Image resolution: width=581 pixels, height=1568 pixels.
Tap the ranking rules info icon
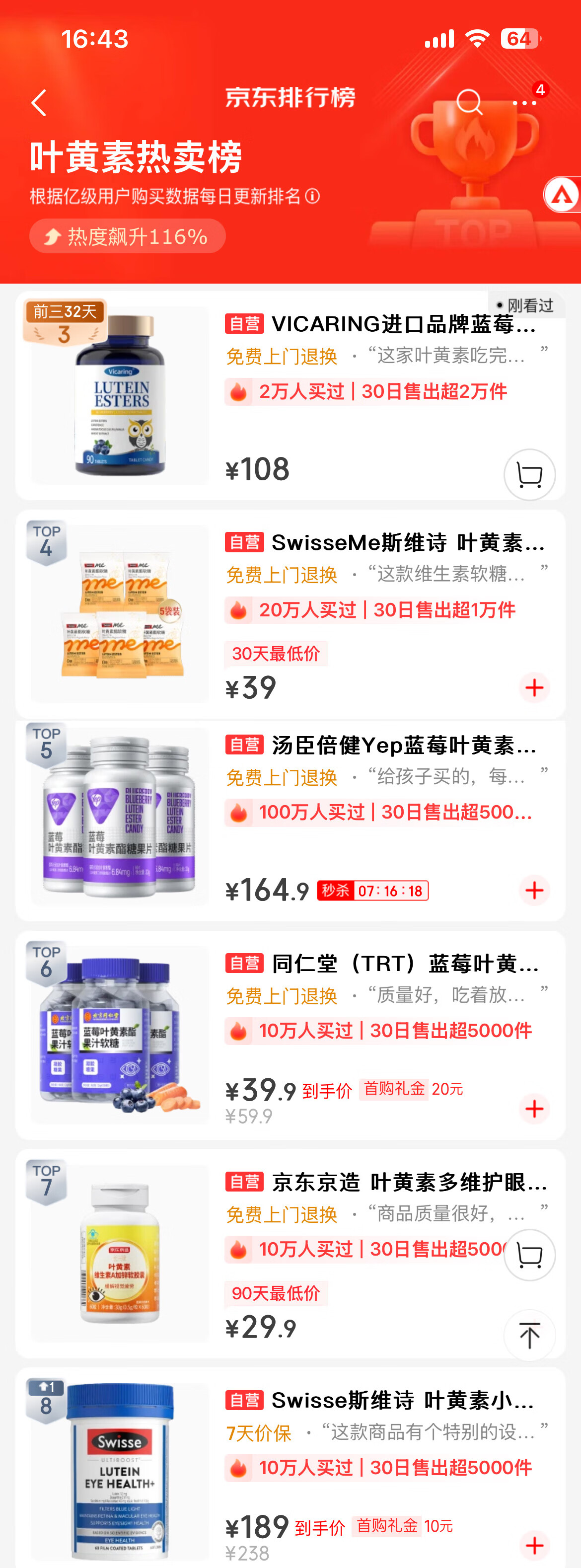[313, 196]
